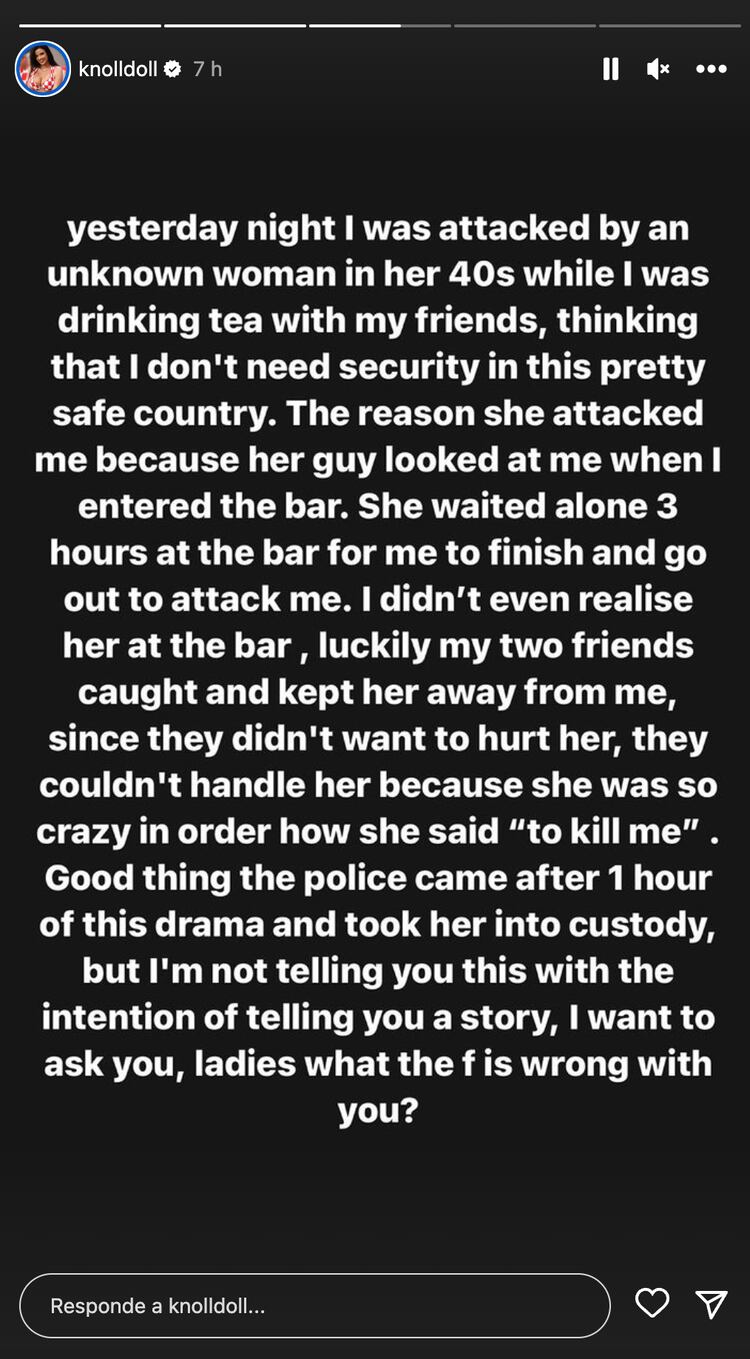Share the story via paper plane icon
750x1359 pixels.
click(x=711, y=1303)
